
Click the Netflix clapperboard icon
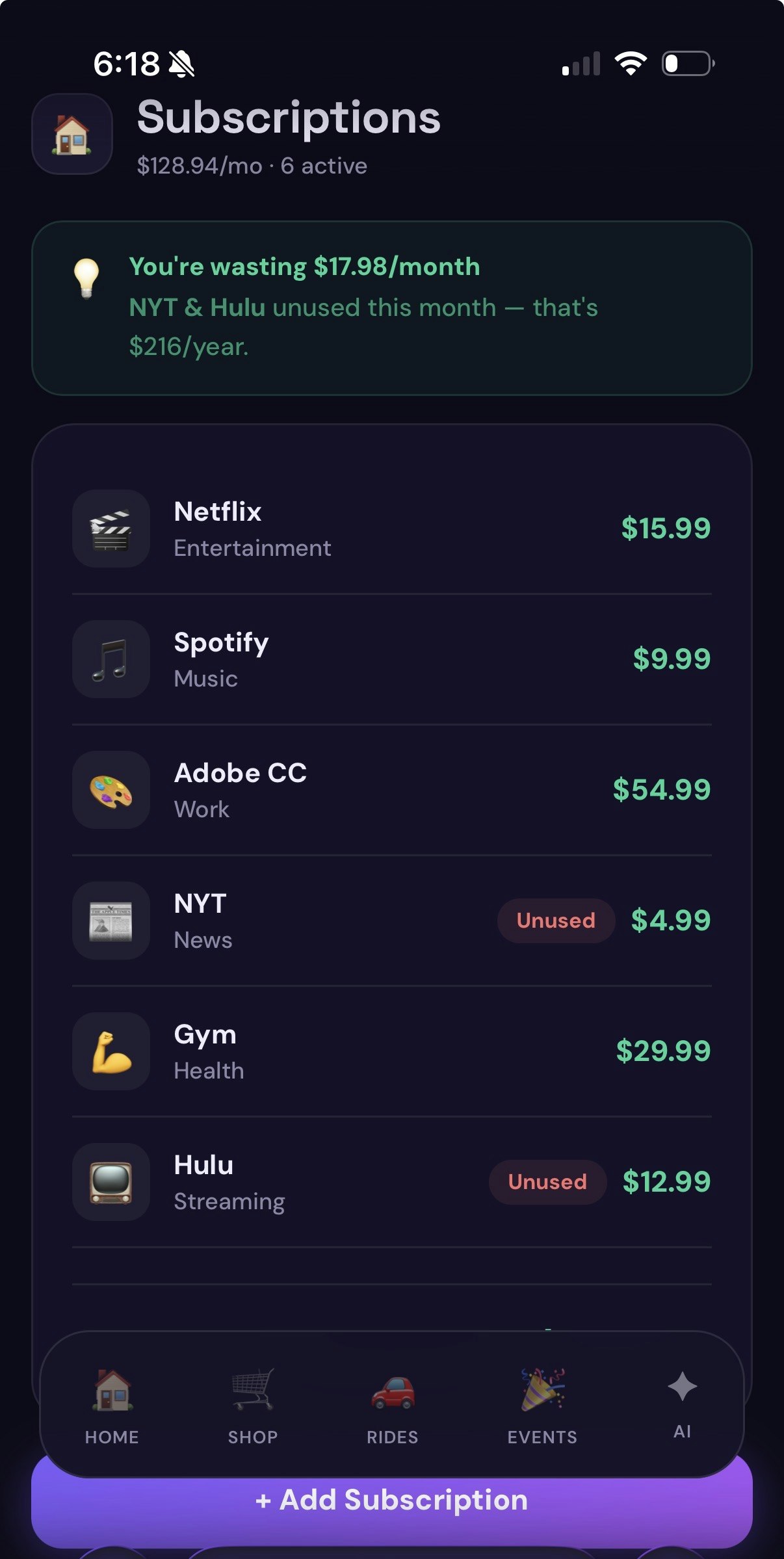(111, 528)
